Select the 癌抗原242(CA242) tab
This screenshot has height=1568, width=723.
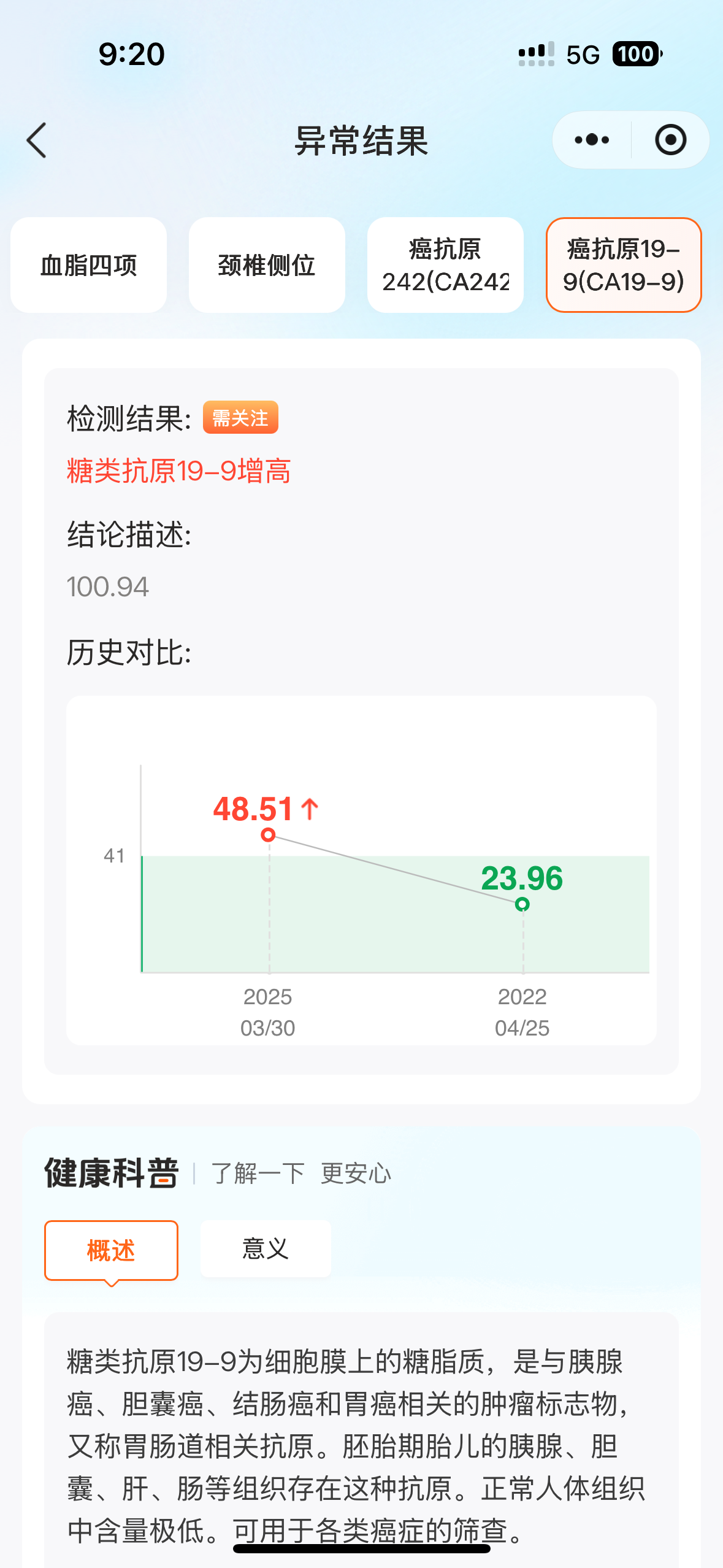(445, 266)
